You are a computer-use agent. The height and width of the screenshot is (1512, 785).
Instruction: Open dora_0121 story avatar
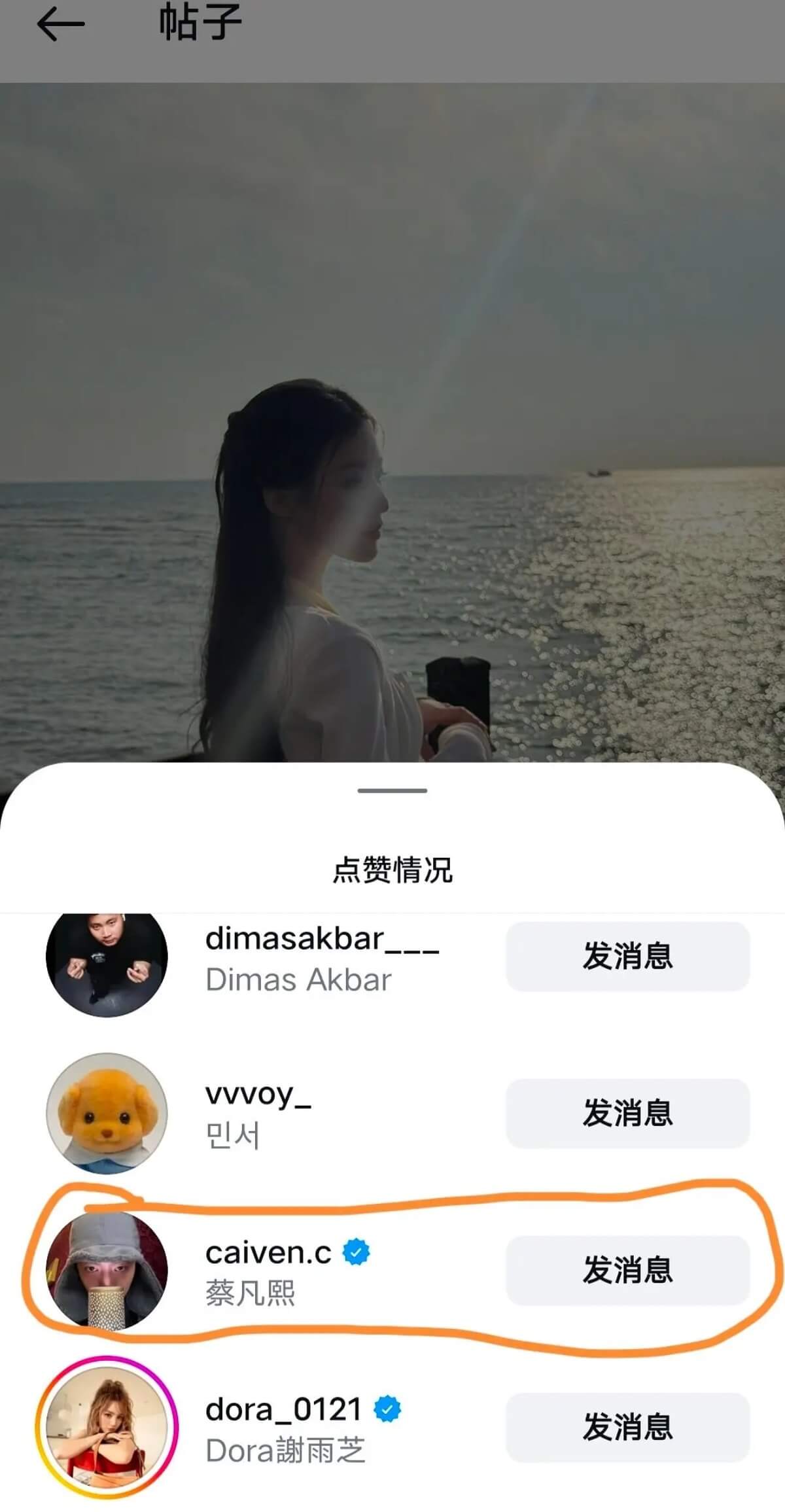[x=107, y=1427]
